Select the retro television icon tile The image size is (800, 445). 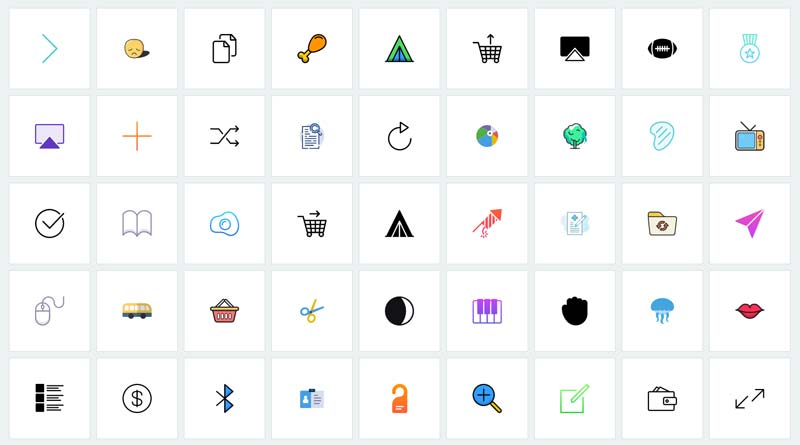coord(750,136)
